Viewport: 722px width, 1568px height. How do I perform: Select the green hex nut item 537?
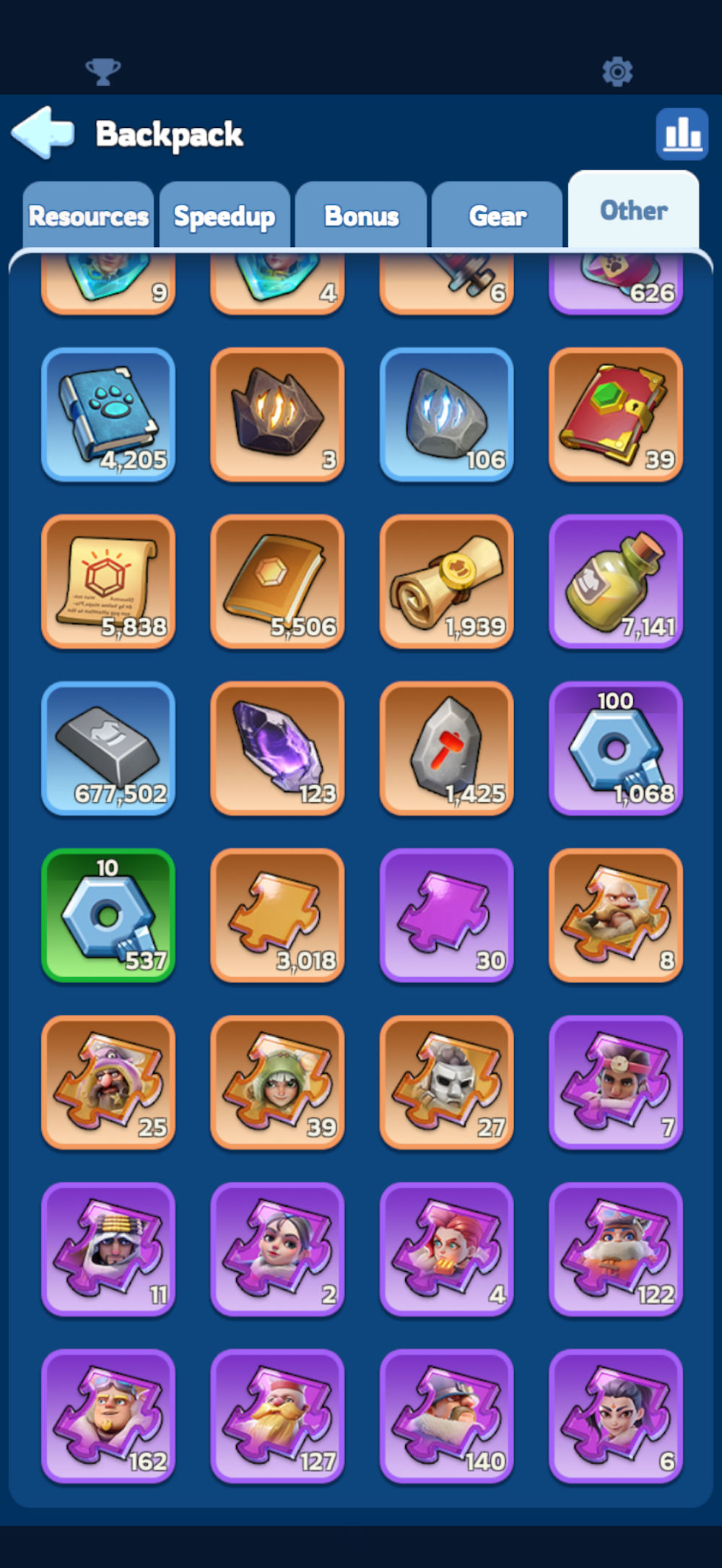tap(108, 915)
